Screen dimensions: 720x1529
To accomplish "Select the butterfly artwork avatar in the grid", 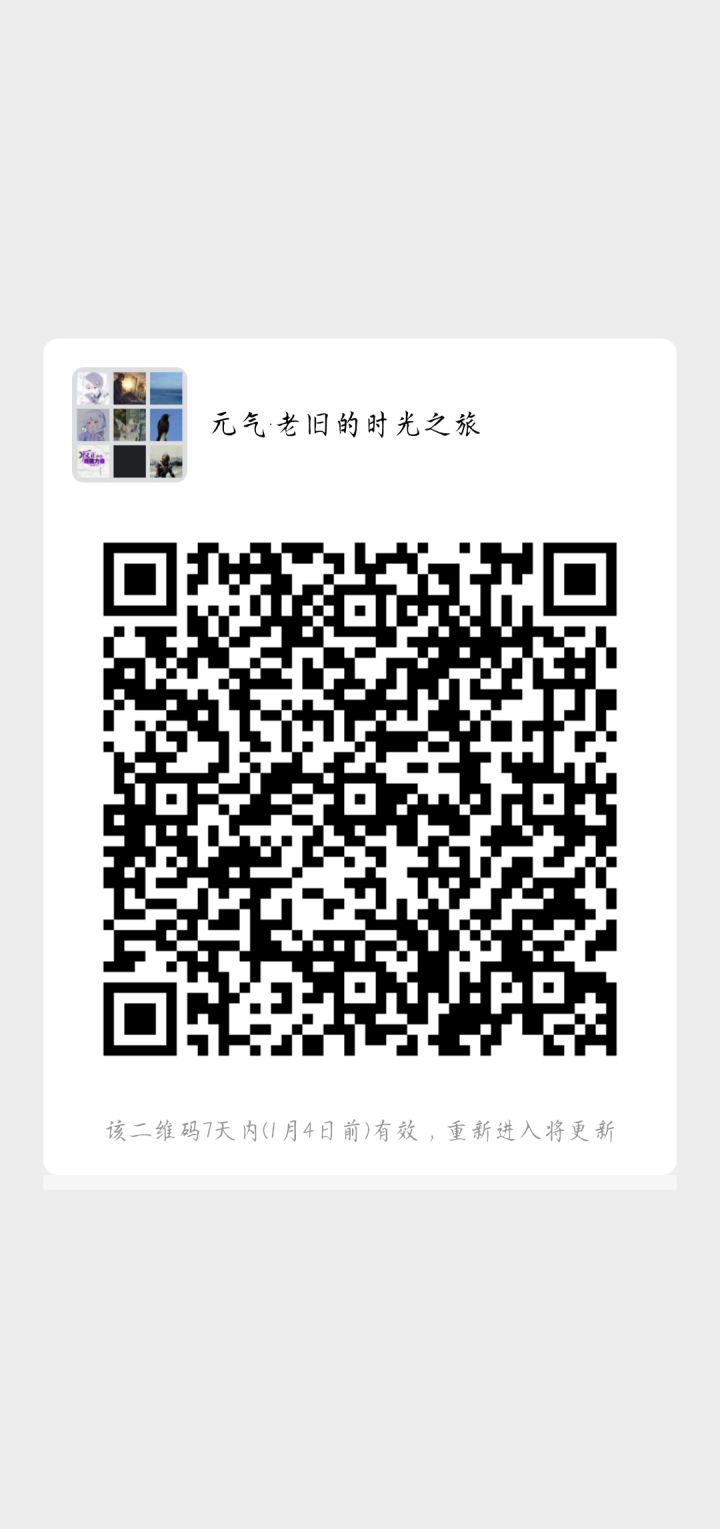I will tap(131, 425).
